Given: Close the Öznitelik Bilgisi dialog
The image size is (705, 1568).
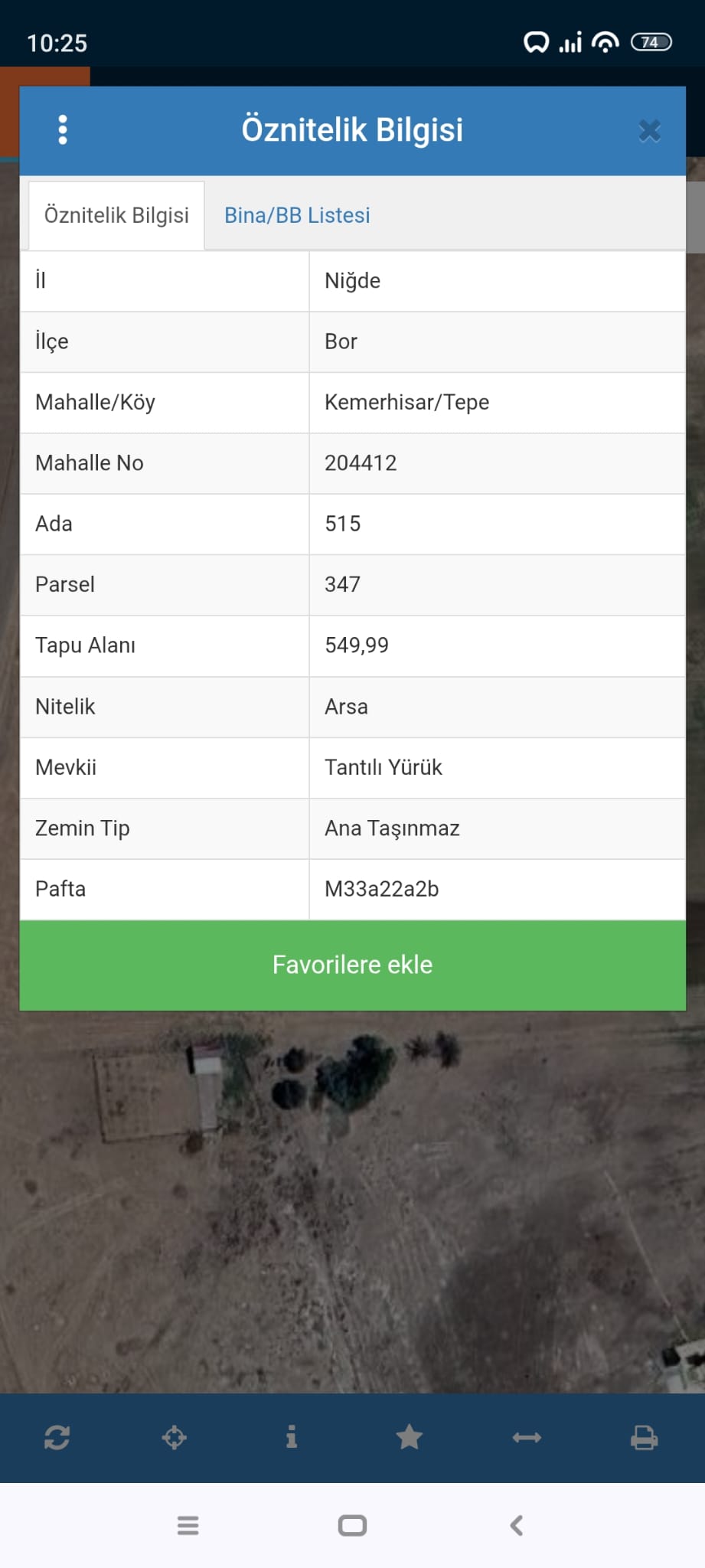Looking at the screenshot, I should [x=649, y=131].
